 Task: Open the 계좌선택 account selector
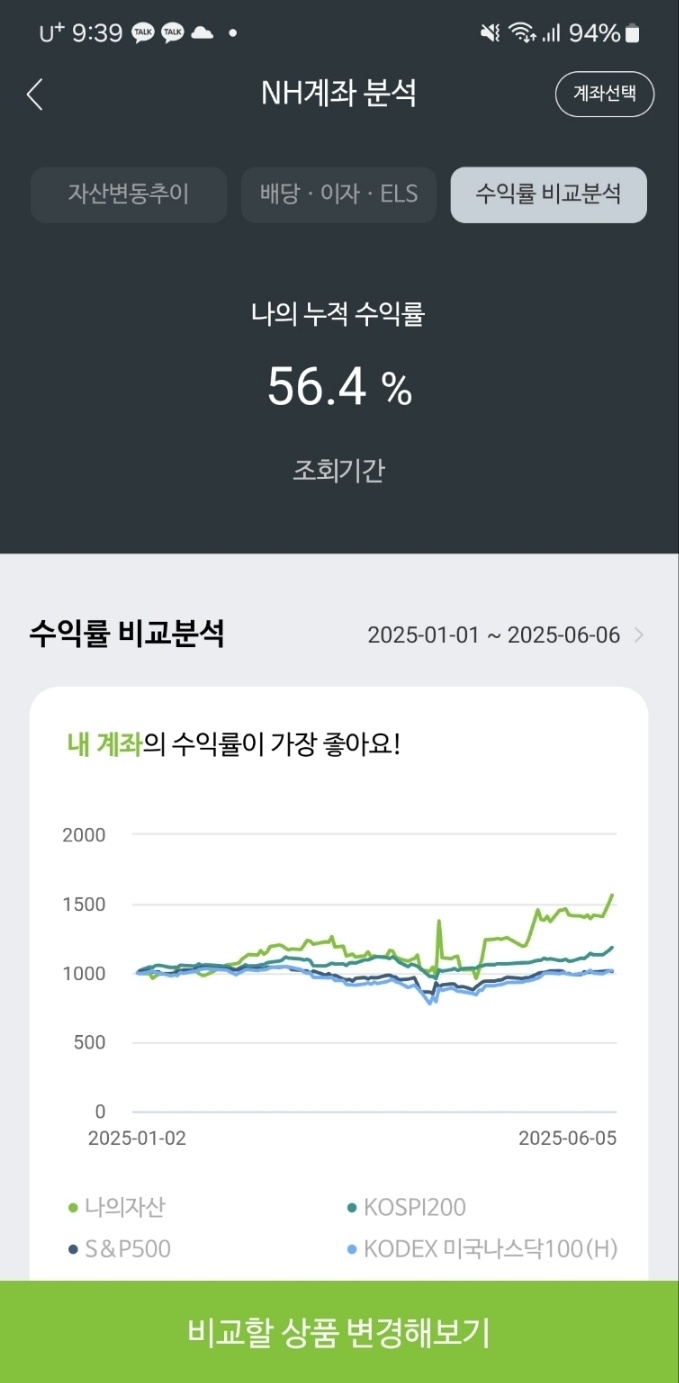click(x=604, y=94)
